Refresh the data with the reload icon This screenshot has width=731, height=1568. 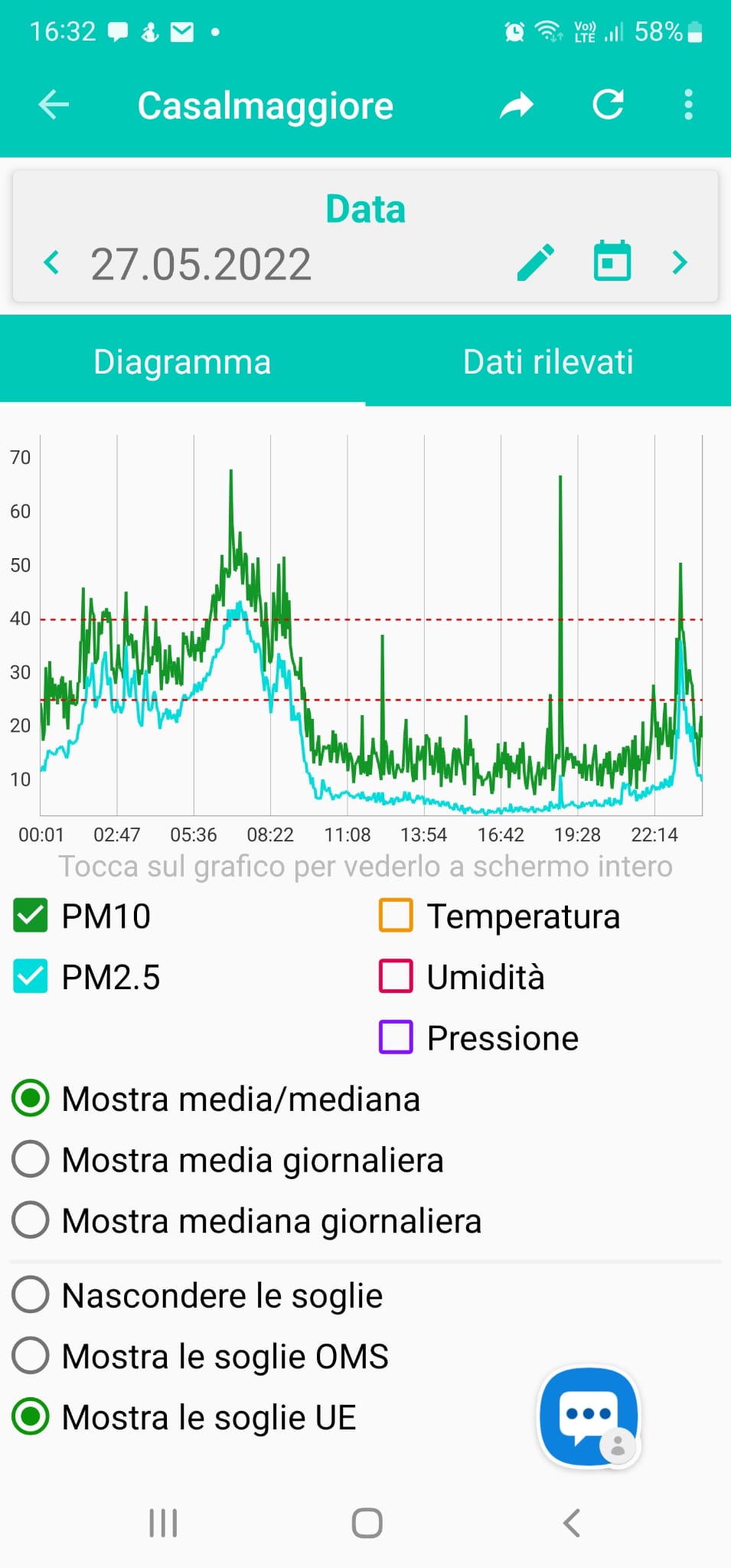tap(609, 105)
